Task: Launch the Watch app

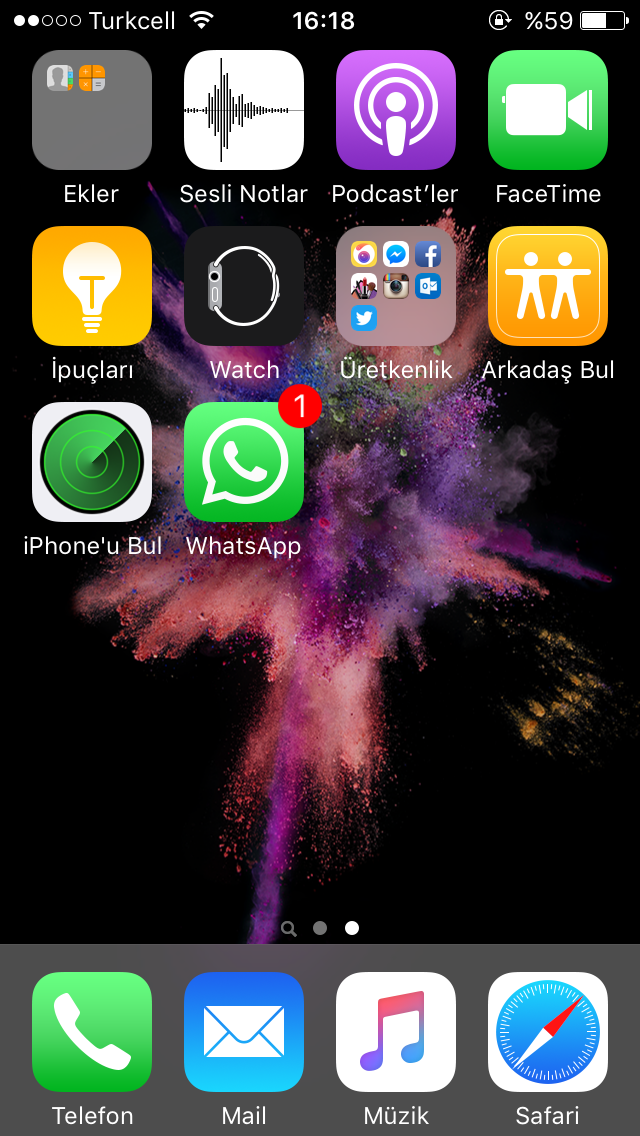Action: (x=244, y=286)
